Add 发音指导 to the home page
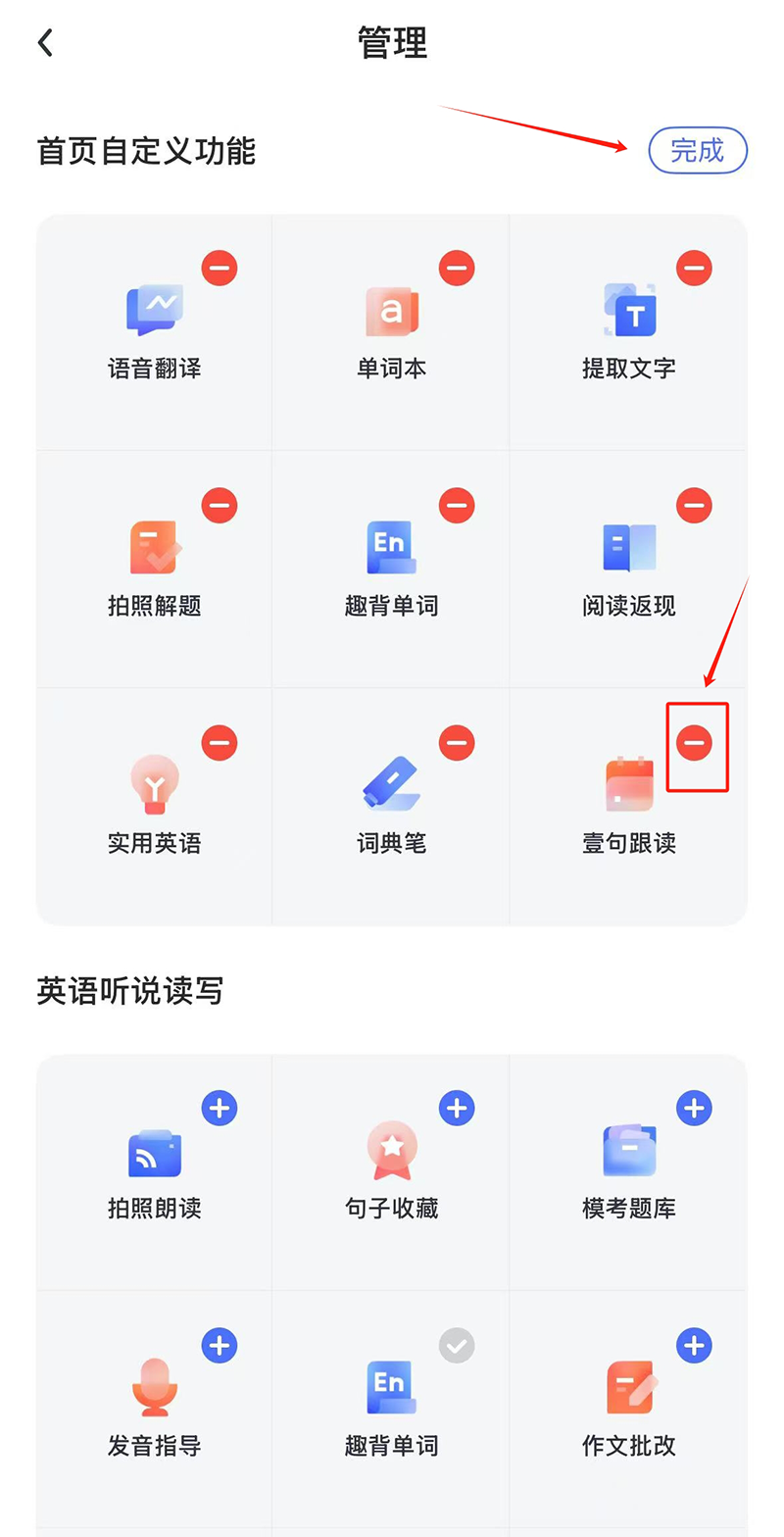The width and height of the screenshot is (784, 1537). pos(220,1345)
